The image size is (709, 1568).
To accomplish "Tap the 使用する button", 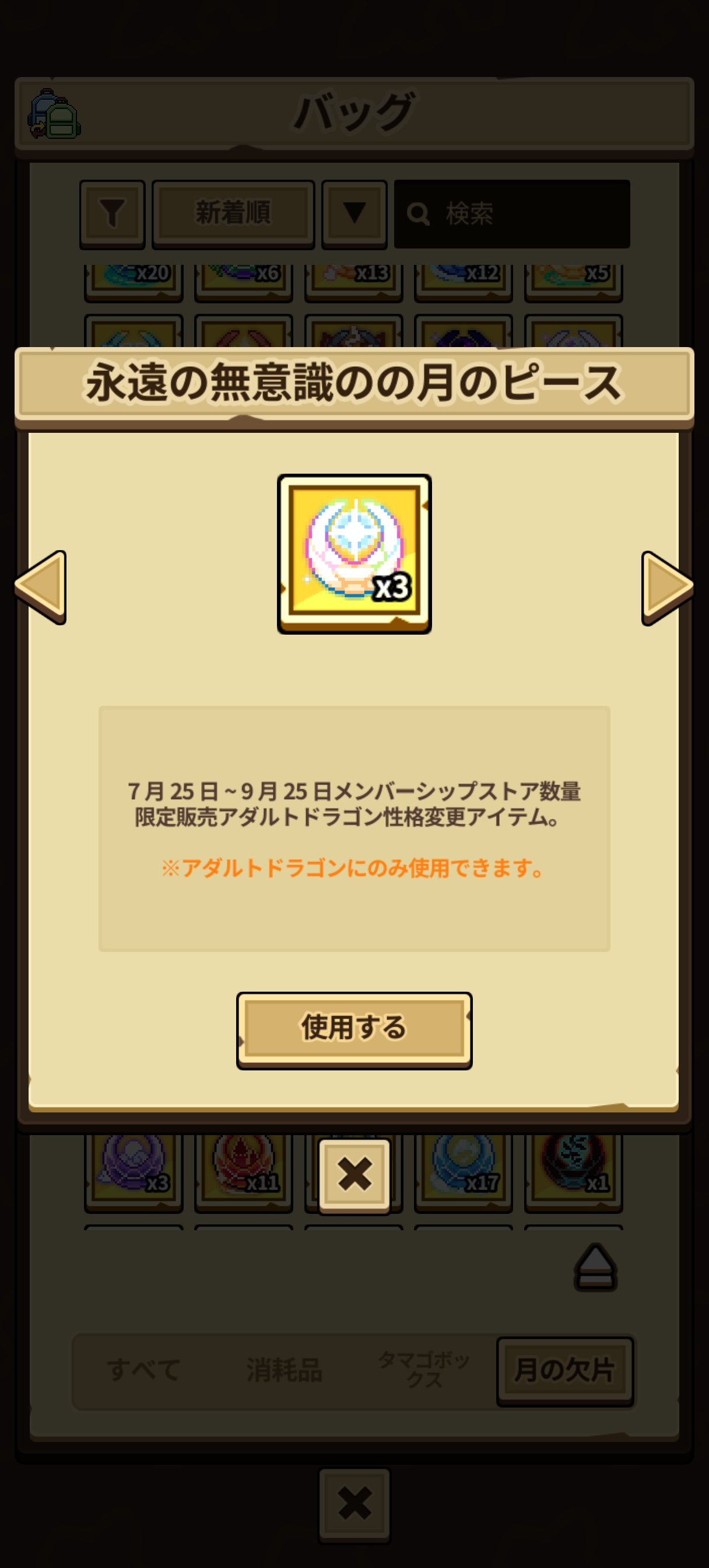I will 354,1030.
